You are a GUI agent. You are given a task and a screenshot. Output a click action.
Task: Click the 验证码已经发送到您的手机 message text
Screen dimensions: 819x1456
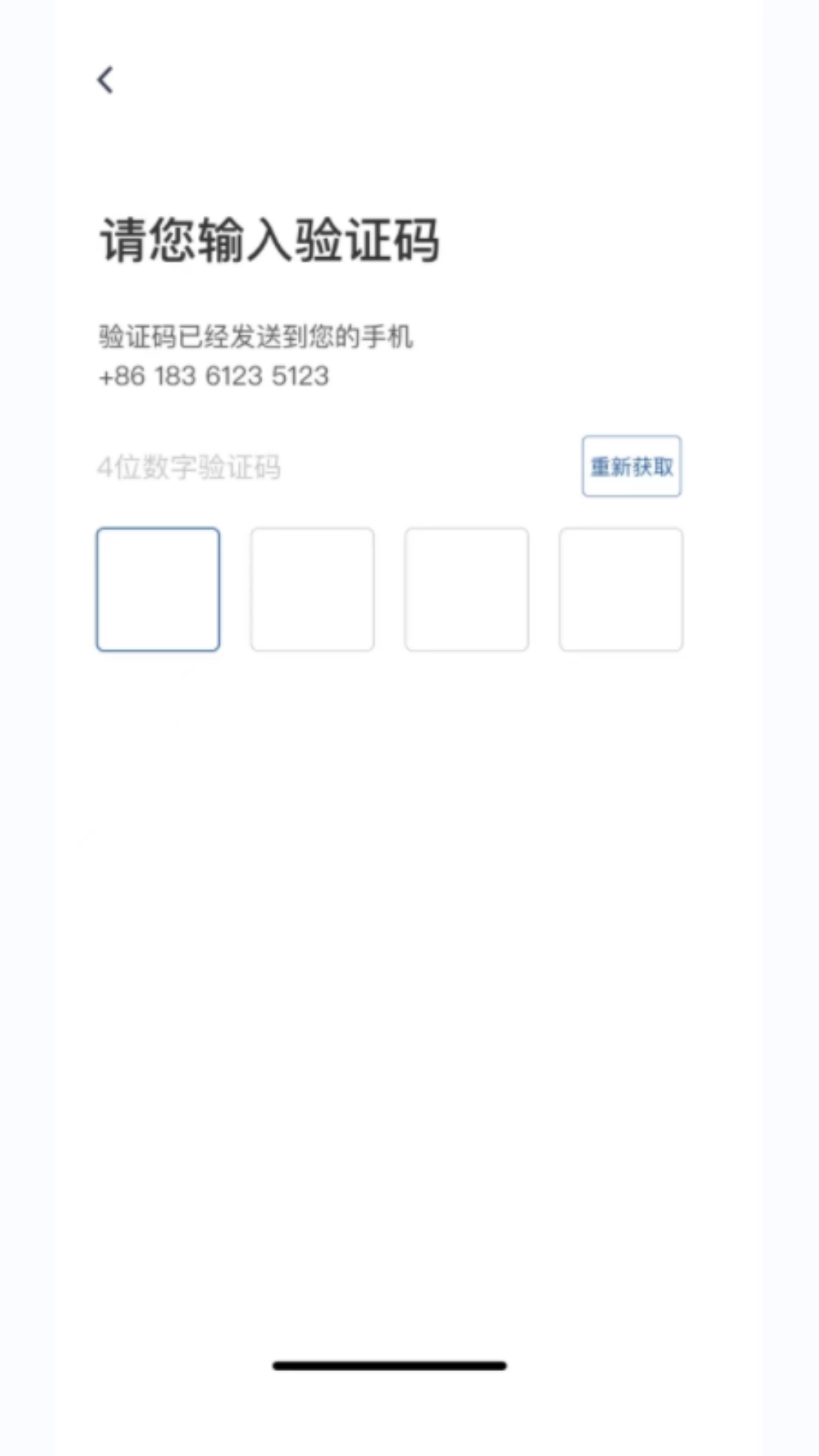coord(256,337)
